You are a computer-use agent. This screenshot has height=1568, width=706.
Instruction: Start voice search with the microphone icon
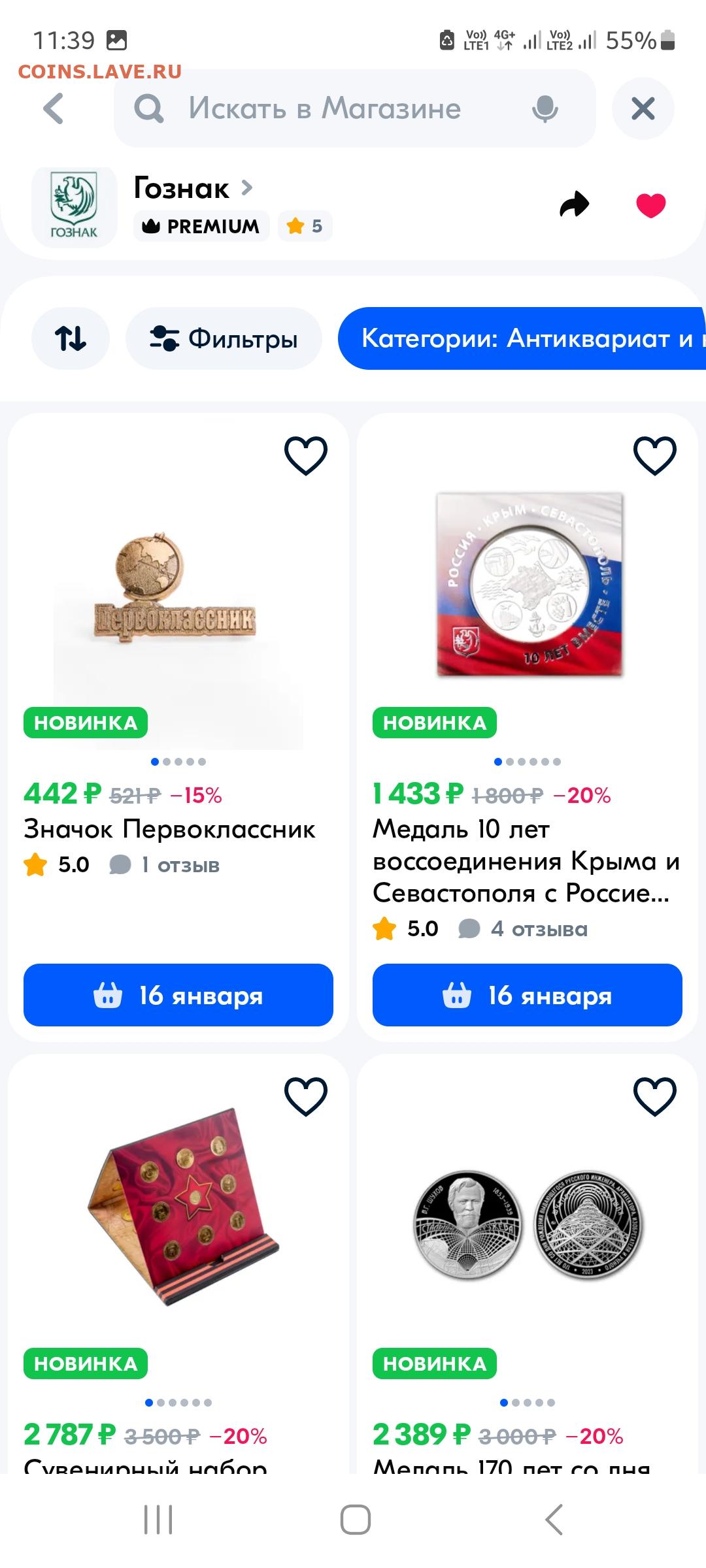[x=545, y=108]
